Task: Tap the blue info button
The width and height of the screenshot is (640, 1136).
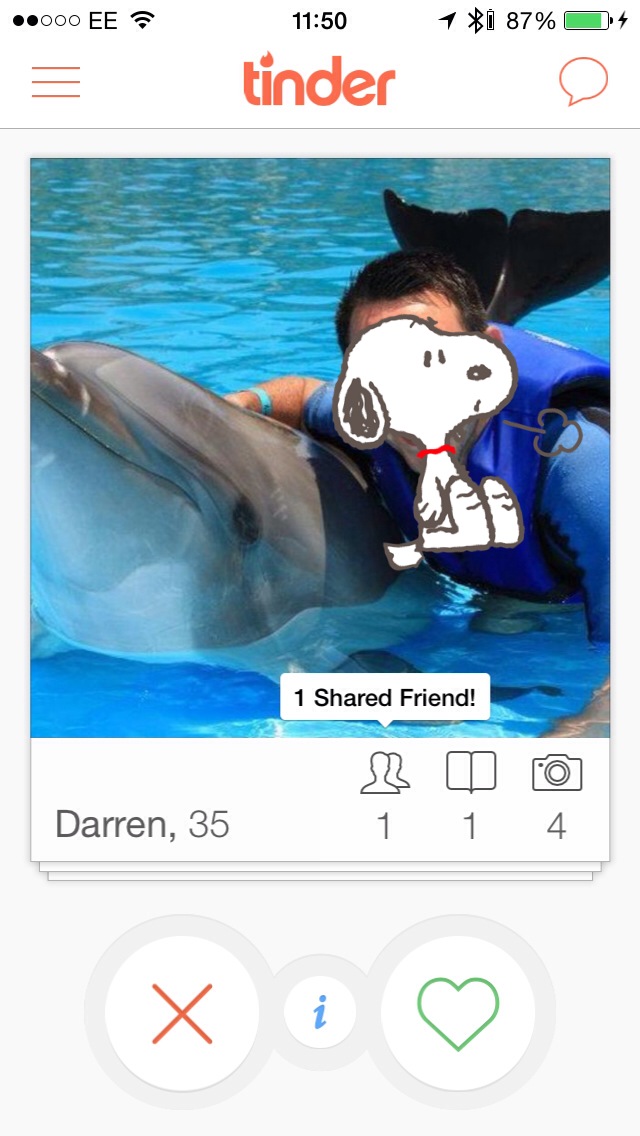Action: click(x=320, y=1012)
